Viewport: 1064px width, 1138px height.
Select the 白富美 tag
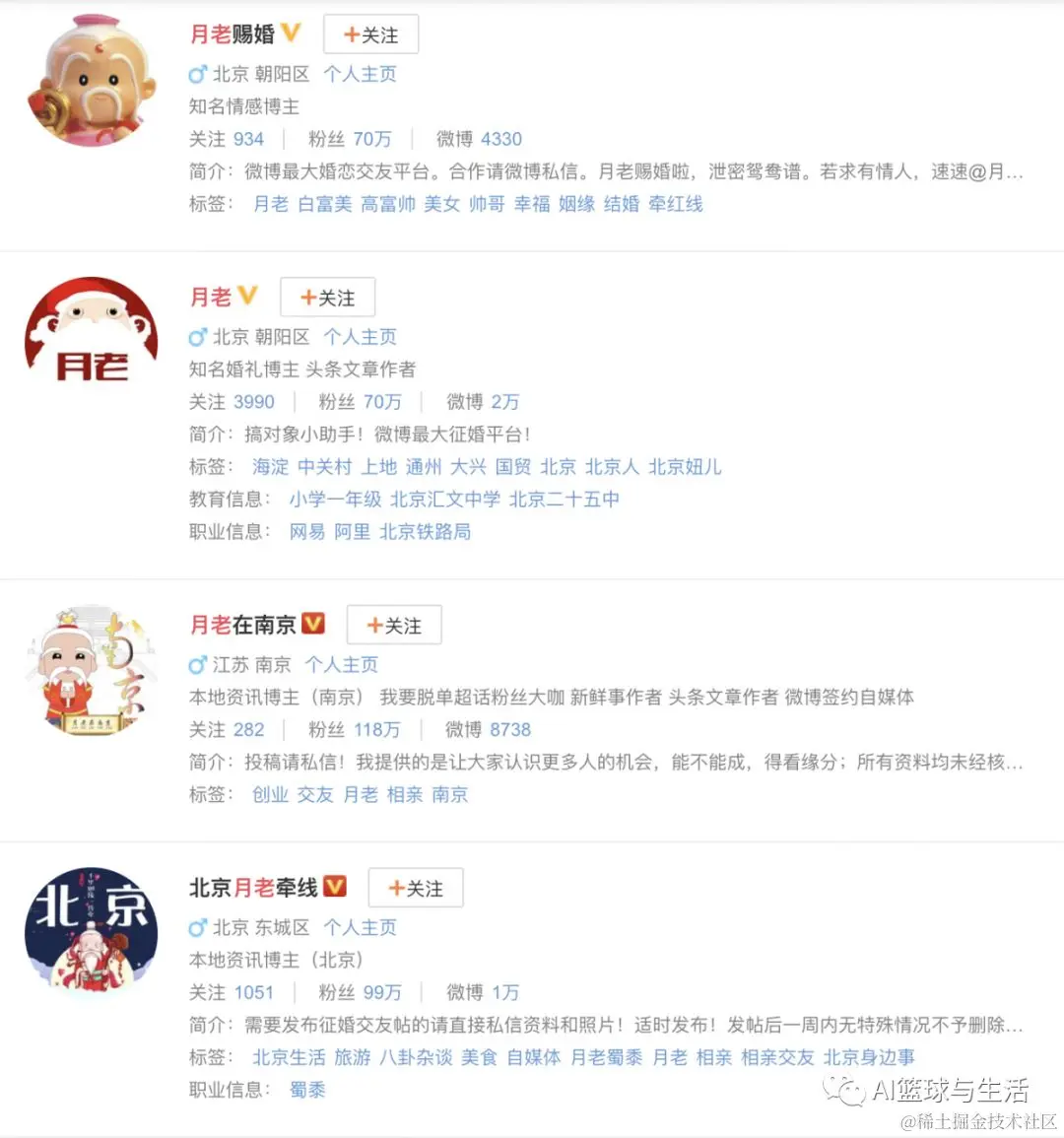[324, 204]
